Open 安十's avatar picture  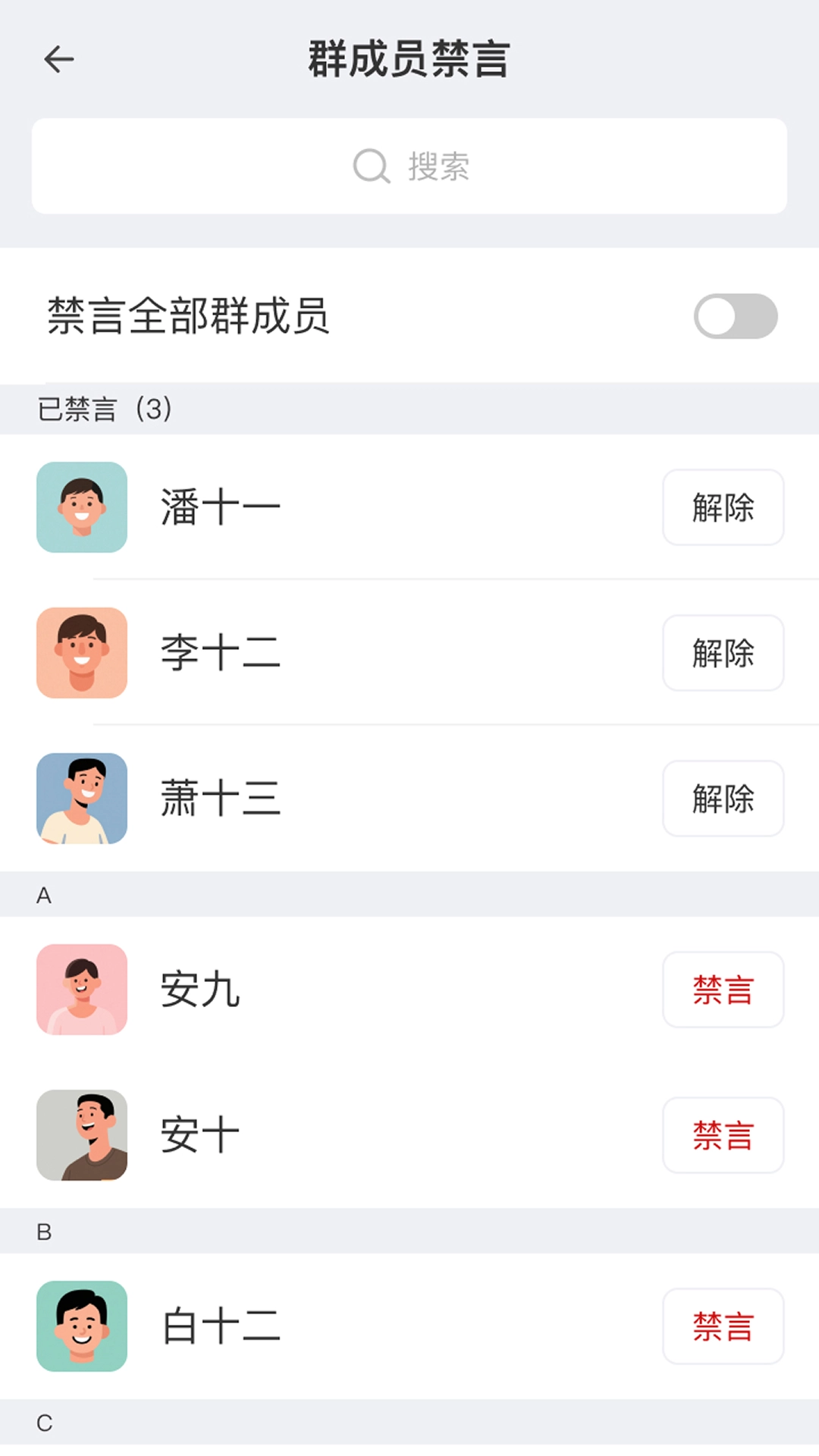pyautogui.click(x=82, y=1135)
